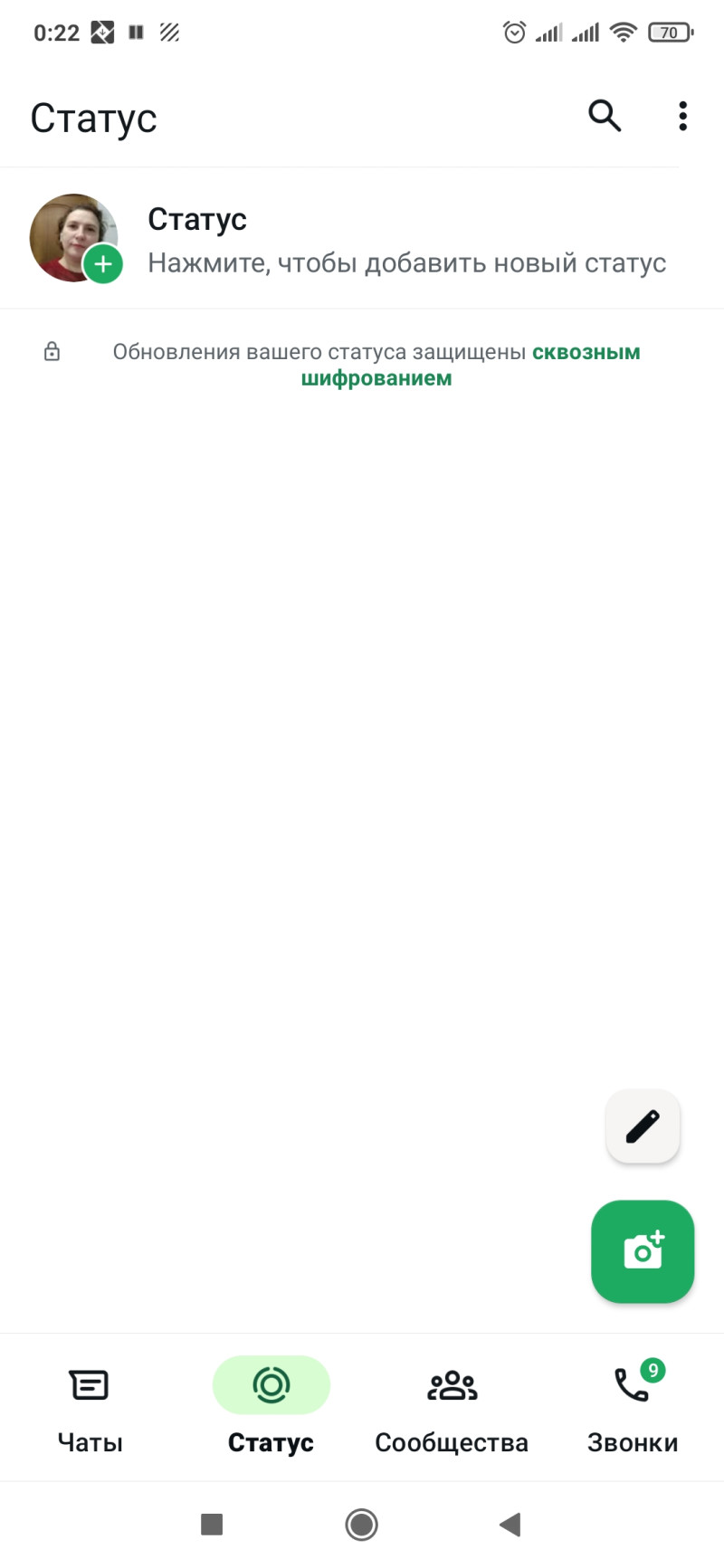The width and height of the screenshot is (724, 1568).
Task: Create a text status with the pencil button
Action: tap(643, 1126)
